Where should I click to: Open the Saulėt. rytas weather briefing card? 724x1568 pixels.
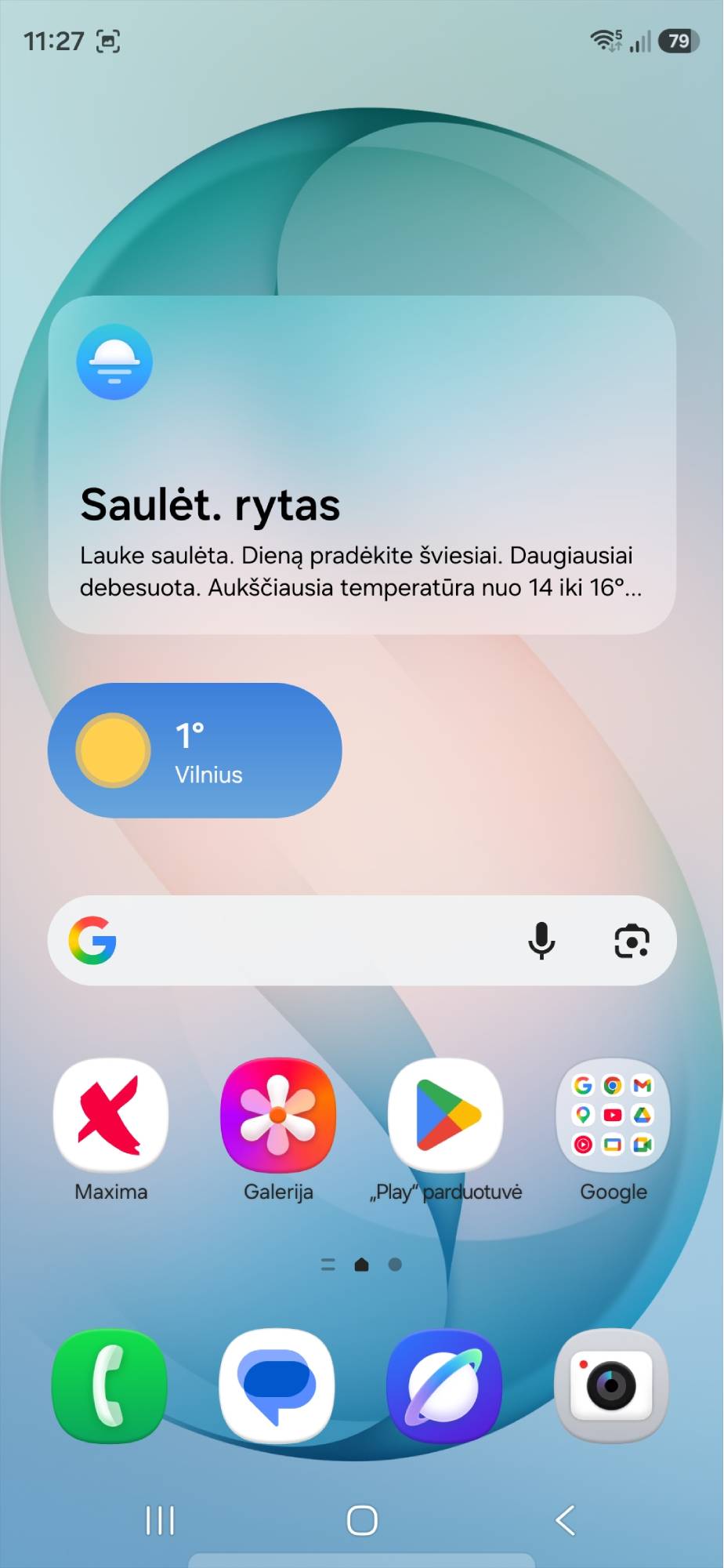coord(361,464)
